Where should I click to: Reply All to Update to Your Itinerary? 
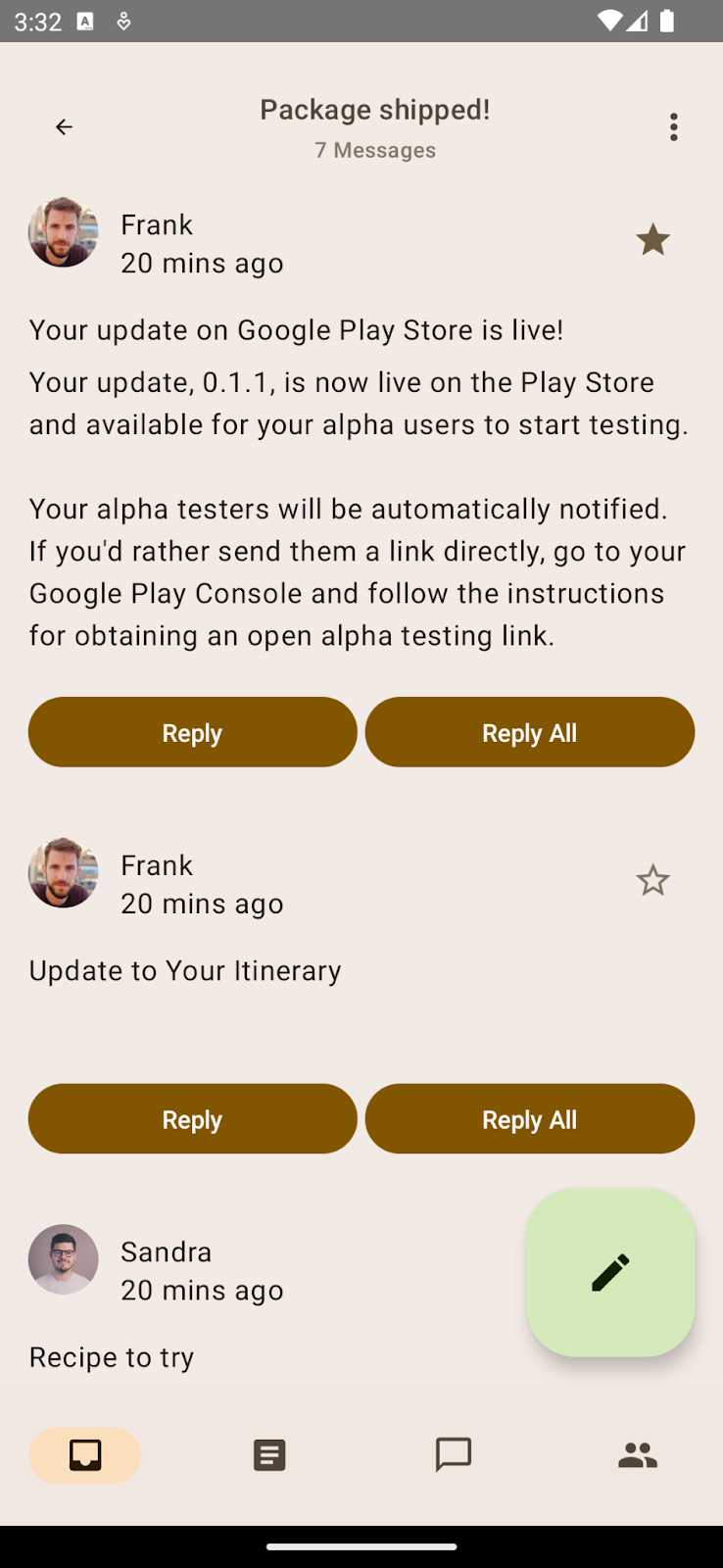529,1118
